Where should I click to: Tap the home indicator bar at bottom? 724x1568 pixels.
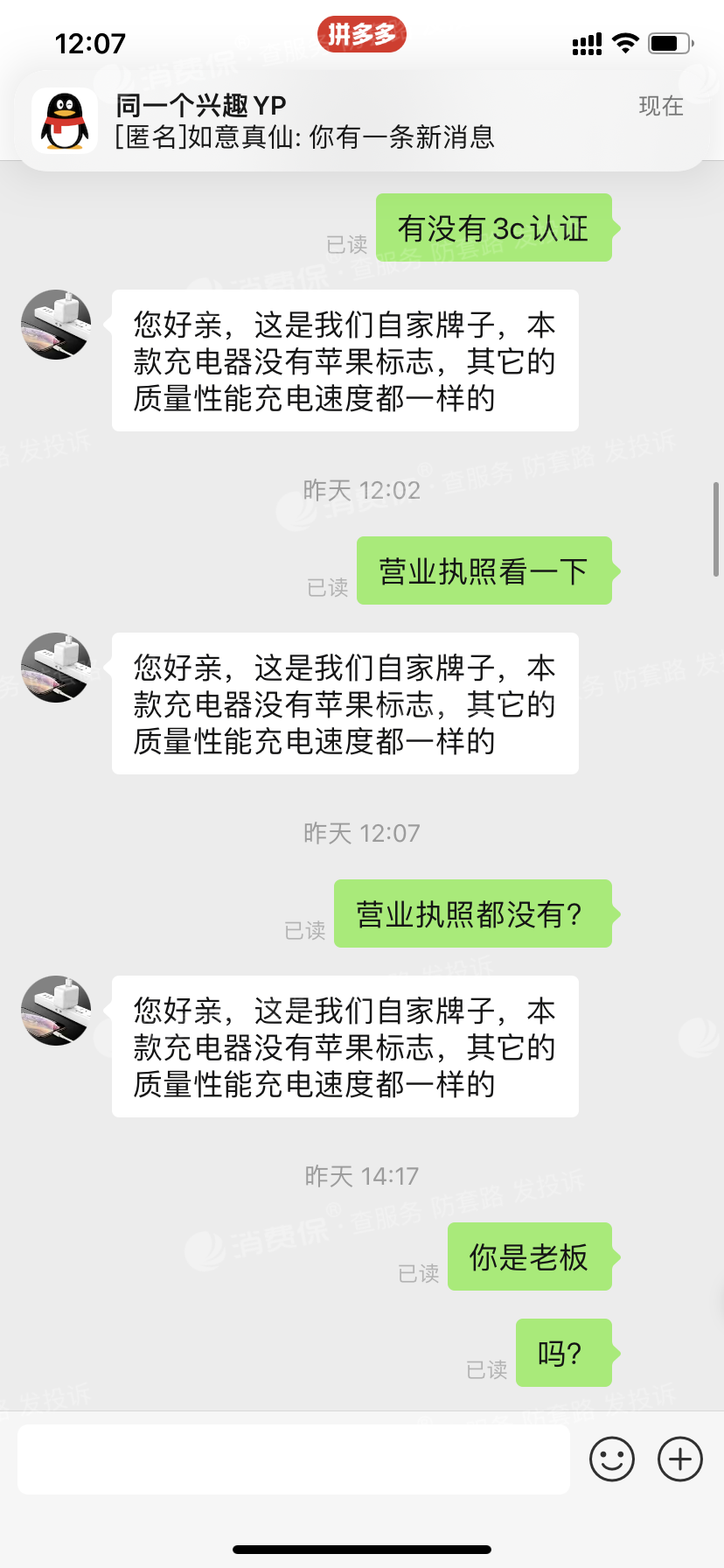[362, 1549]
